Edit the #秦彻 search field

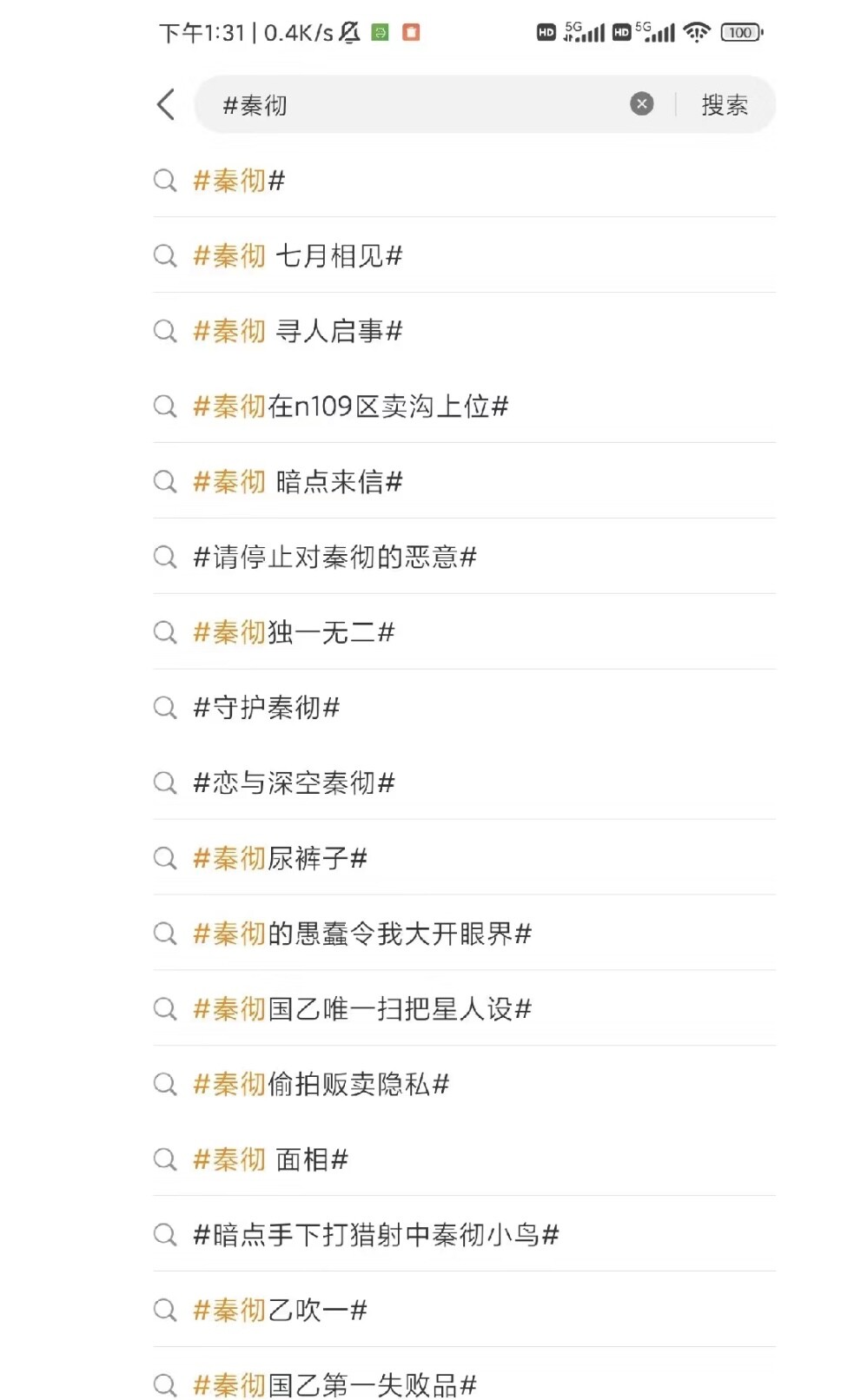417,104
